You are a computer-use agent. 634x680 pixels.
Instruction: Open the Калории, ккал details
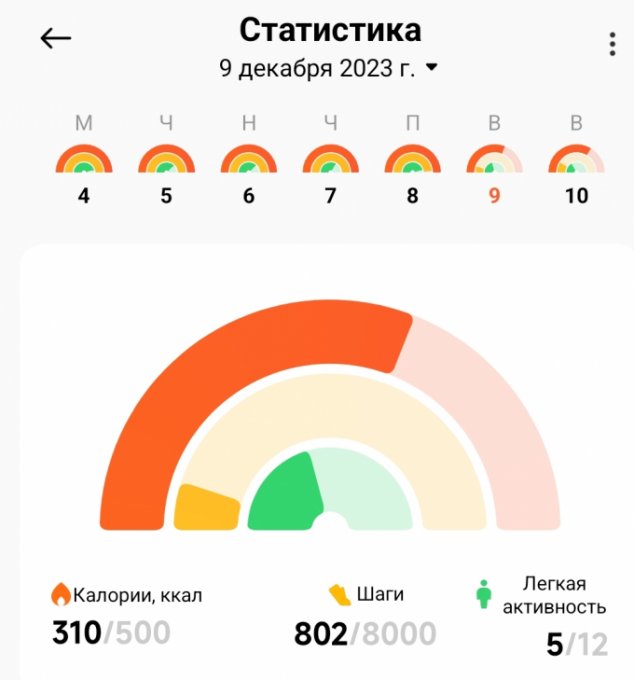click(x=126, y=614)
